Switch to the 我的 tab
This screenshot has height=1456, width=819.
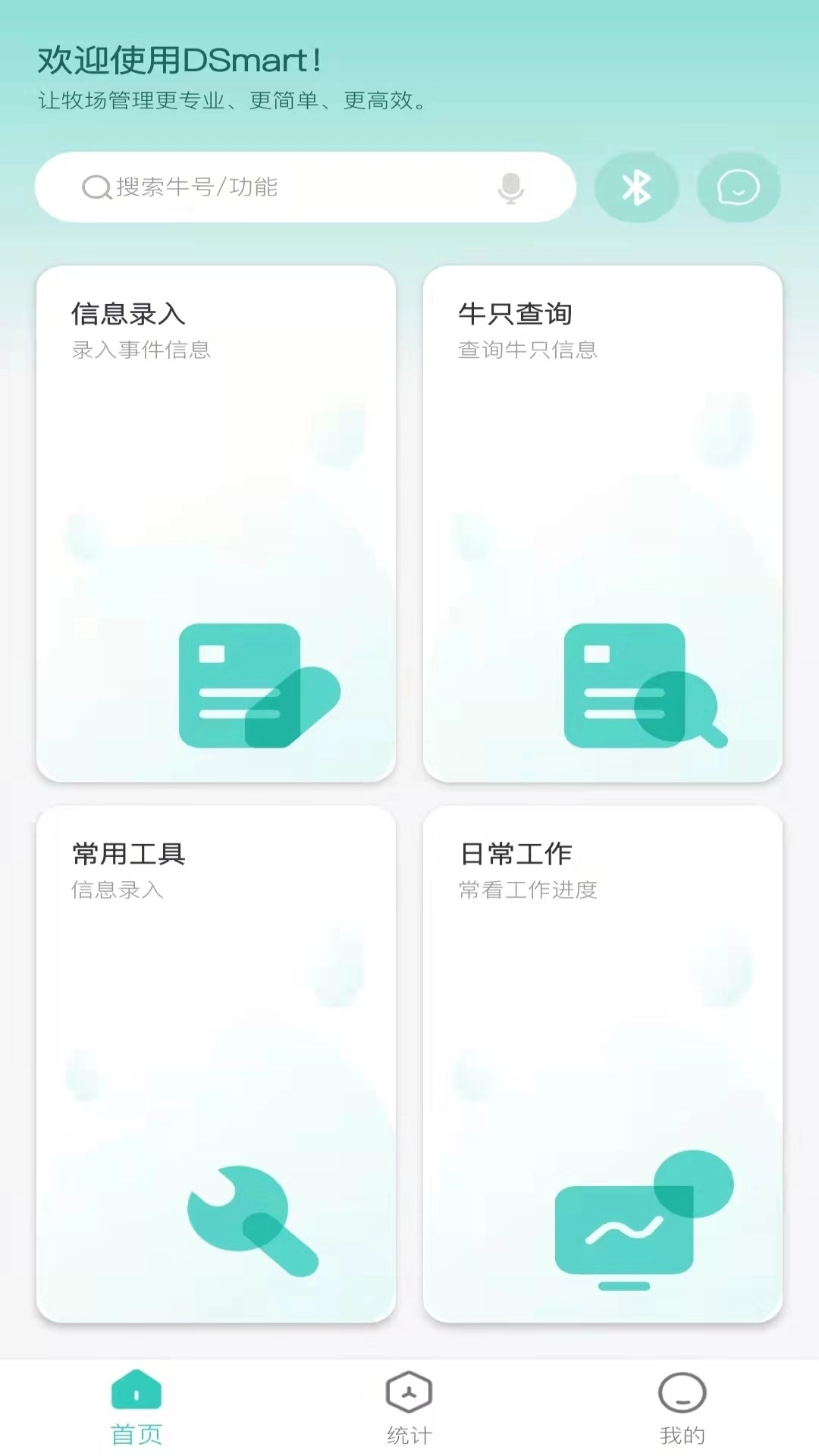click(x=681, y=1410)
